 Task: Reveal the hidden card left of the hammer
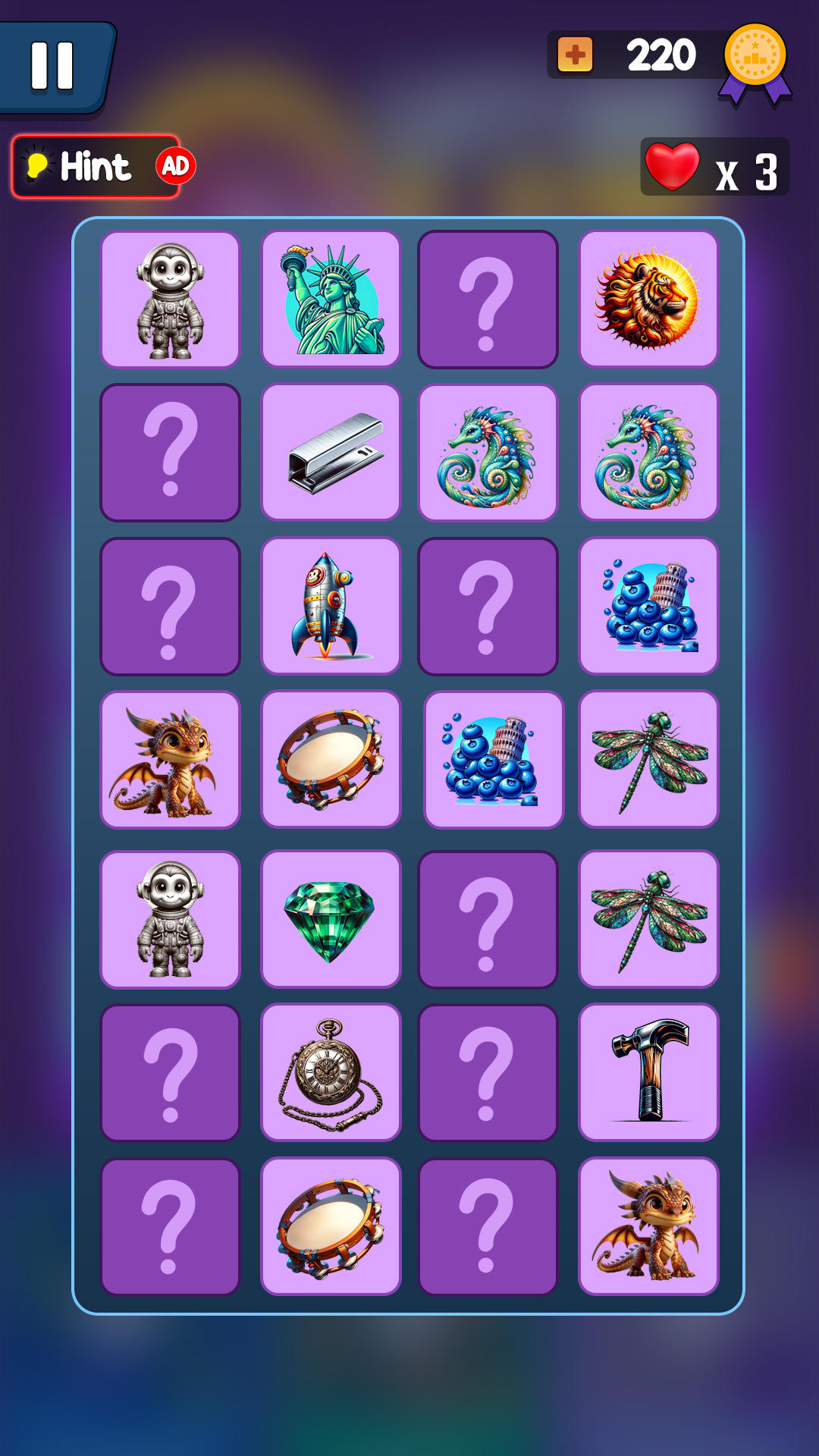tap(488, 1072)
